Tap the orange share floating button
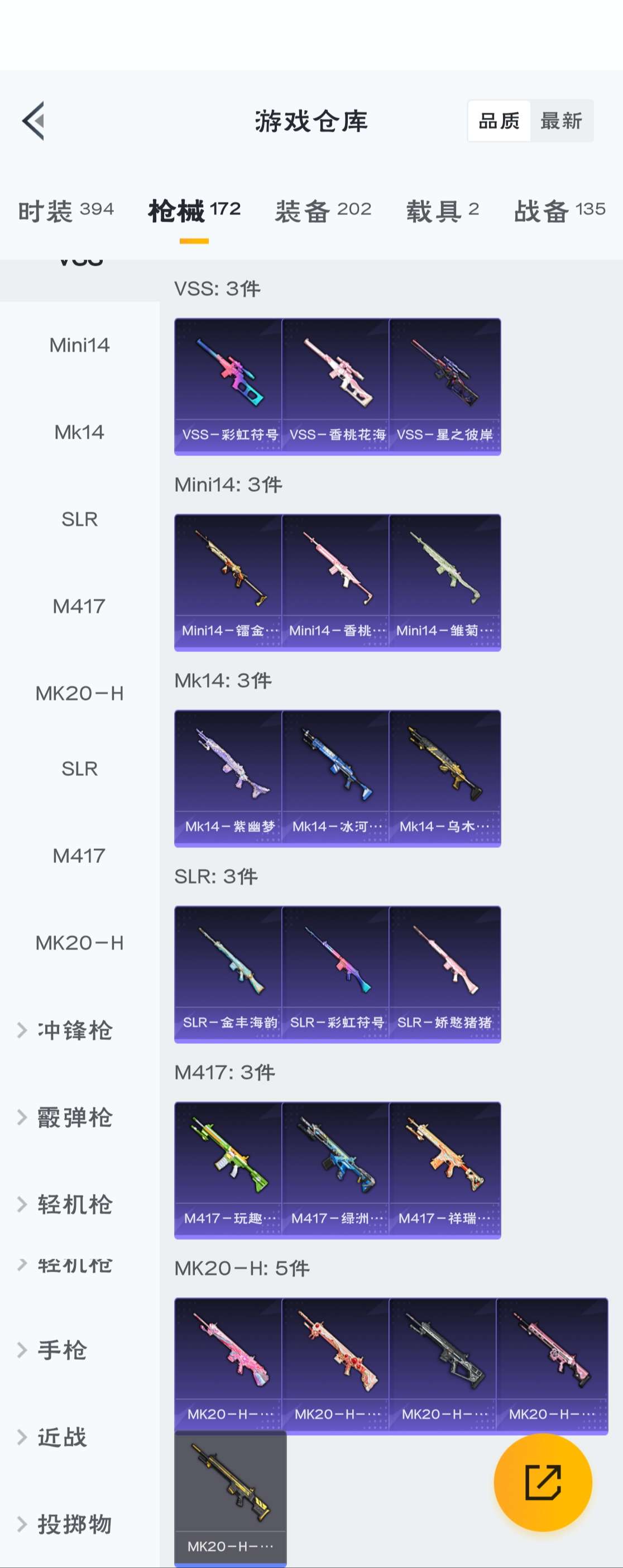Image resolution: width=623 pixels, height=1568 pixels. tap(543, 1482)
